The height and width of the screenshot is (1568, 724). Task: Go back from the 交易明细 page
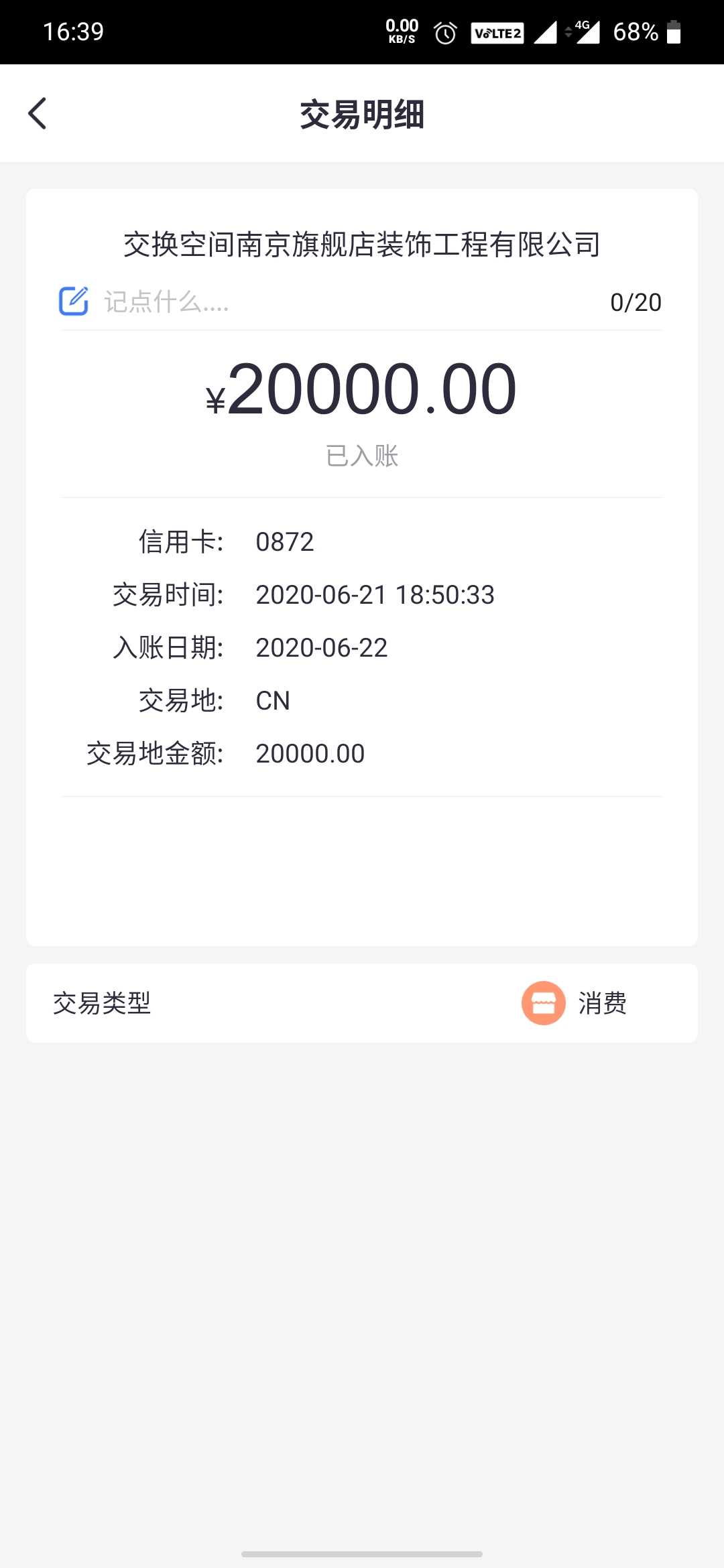tap(38, 113)
